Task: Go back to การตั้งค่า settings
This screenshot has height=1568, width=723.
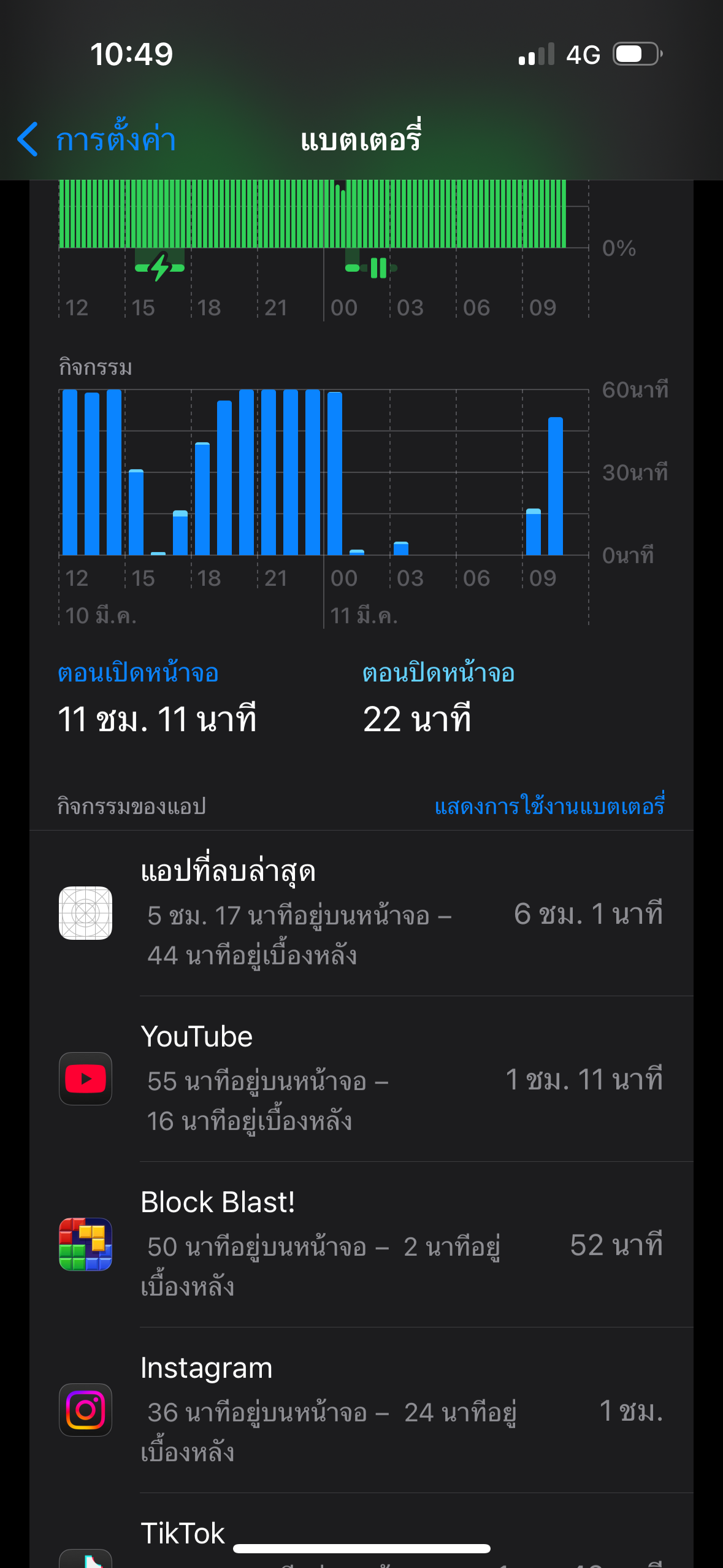Action: click(96, 139)
